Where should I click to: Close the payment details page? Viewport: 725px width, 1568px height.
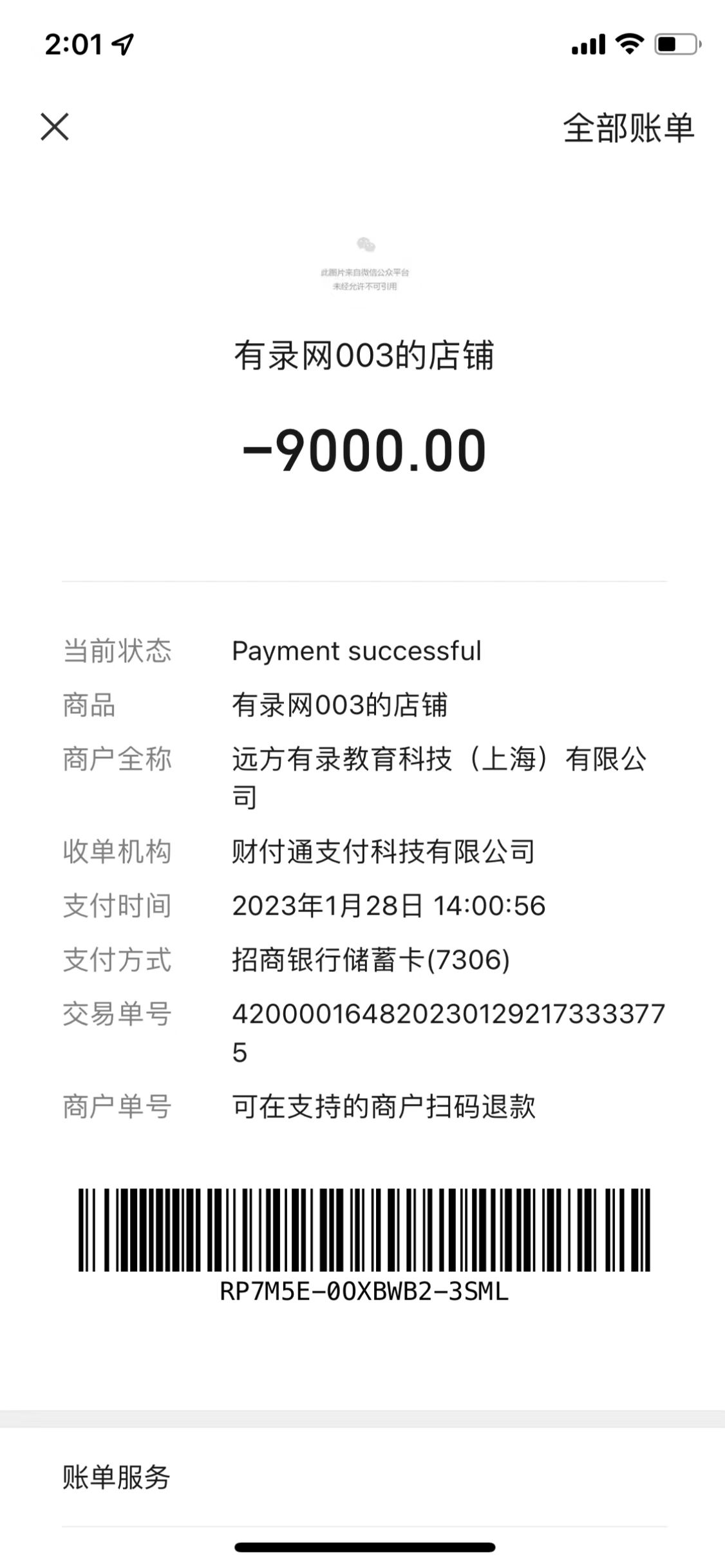55,127
